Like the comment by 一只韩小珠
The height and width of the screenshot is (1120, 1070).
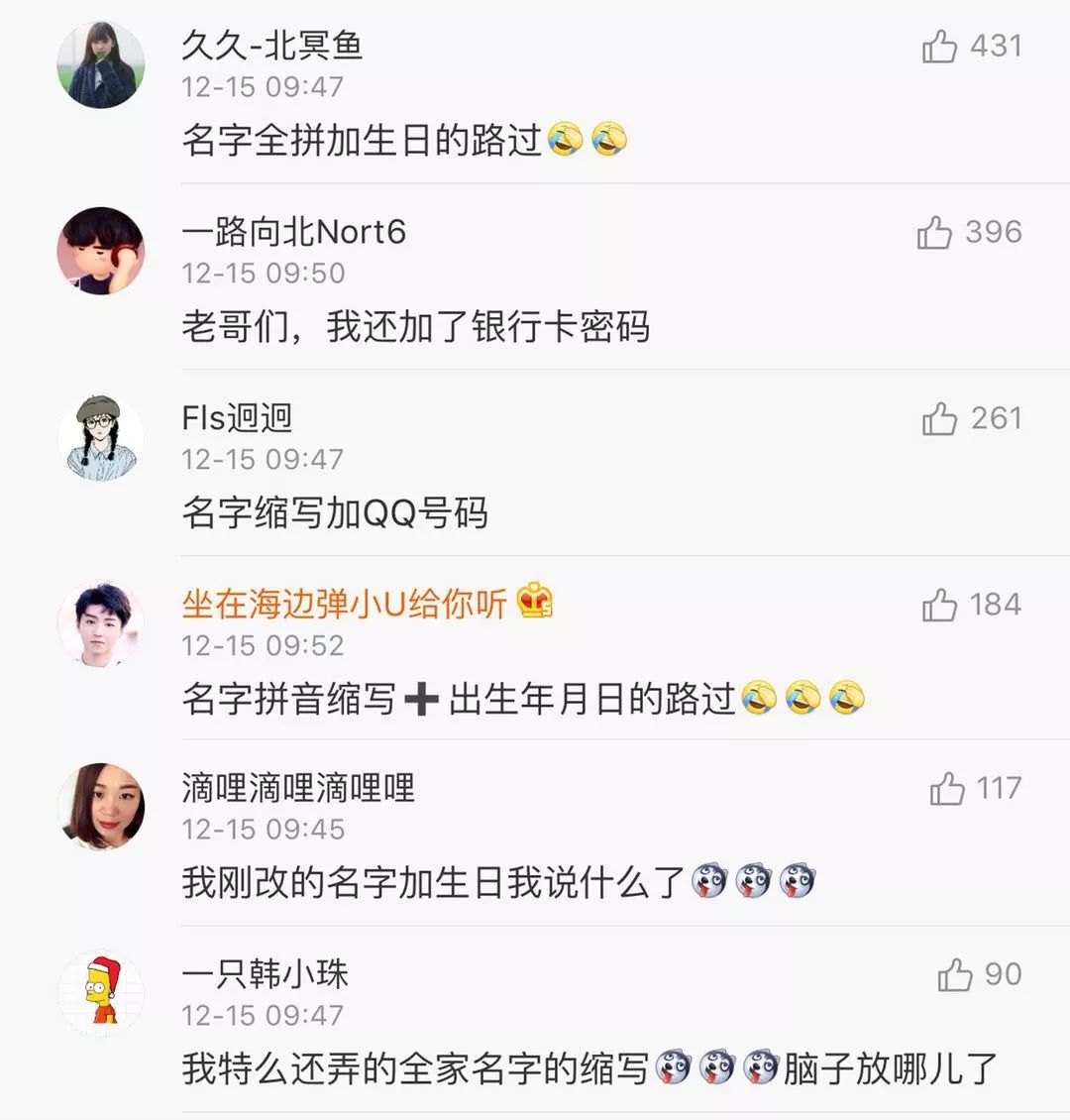(x=955, y=975)
